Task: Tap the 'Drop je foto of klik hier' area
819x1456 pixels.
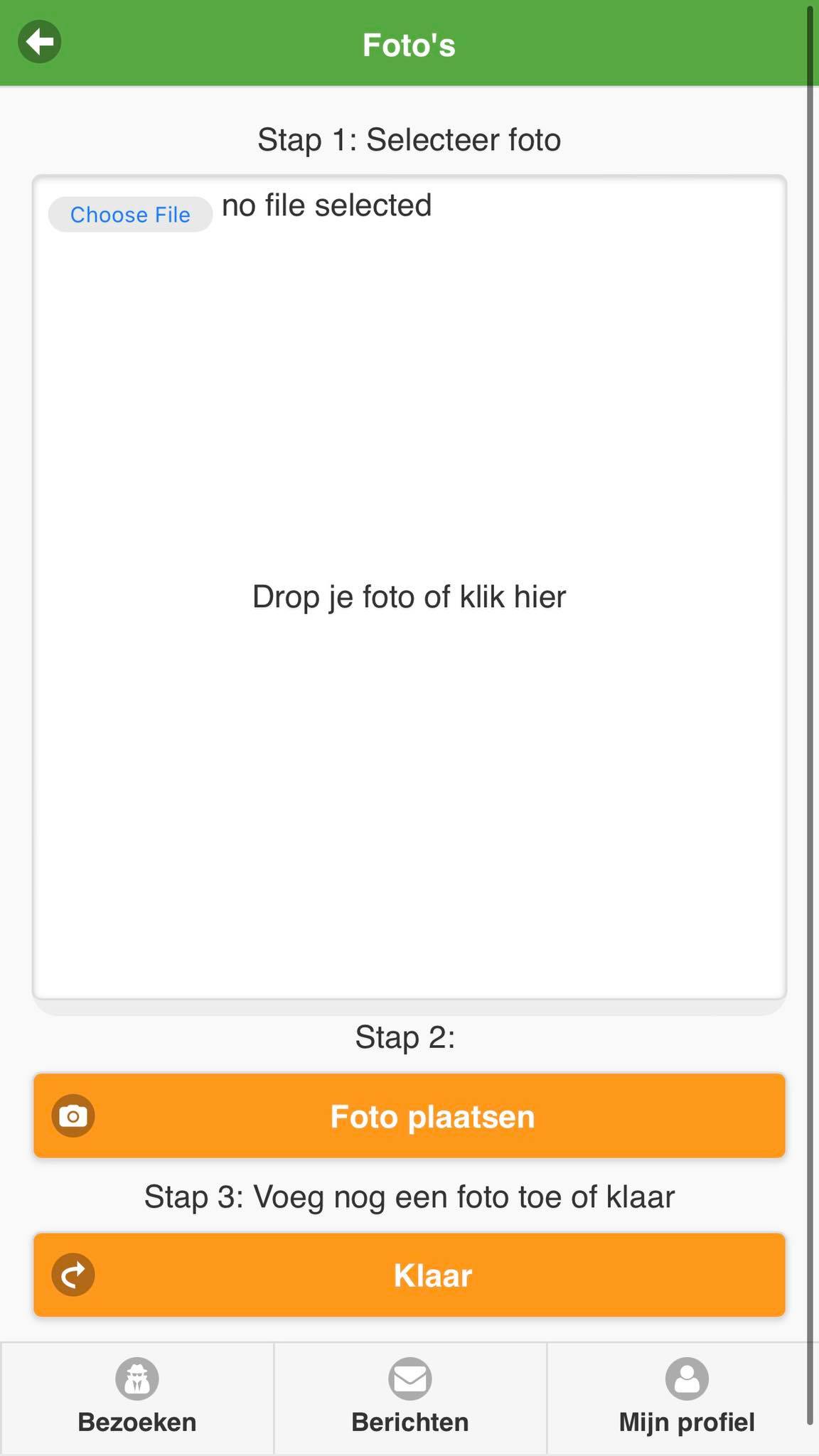Action: pos(409,587)
